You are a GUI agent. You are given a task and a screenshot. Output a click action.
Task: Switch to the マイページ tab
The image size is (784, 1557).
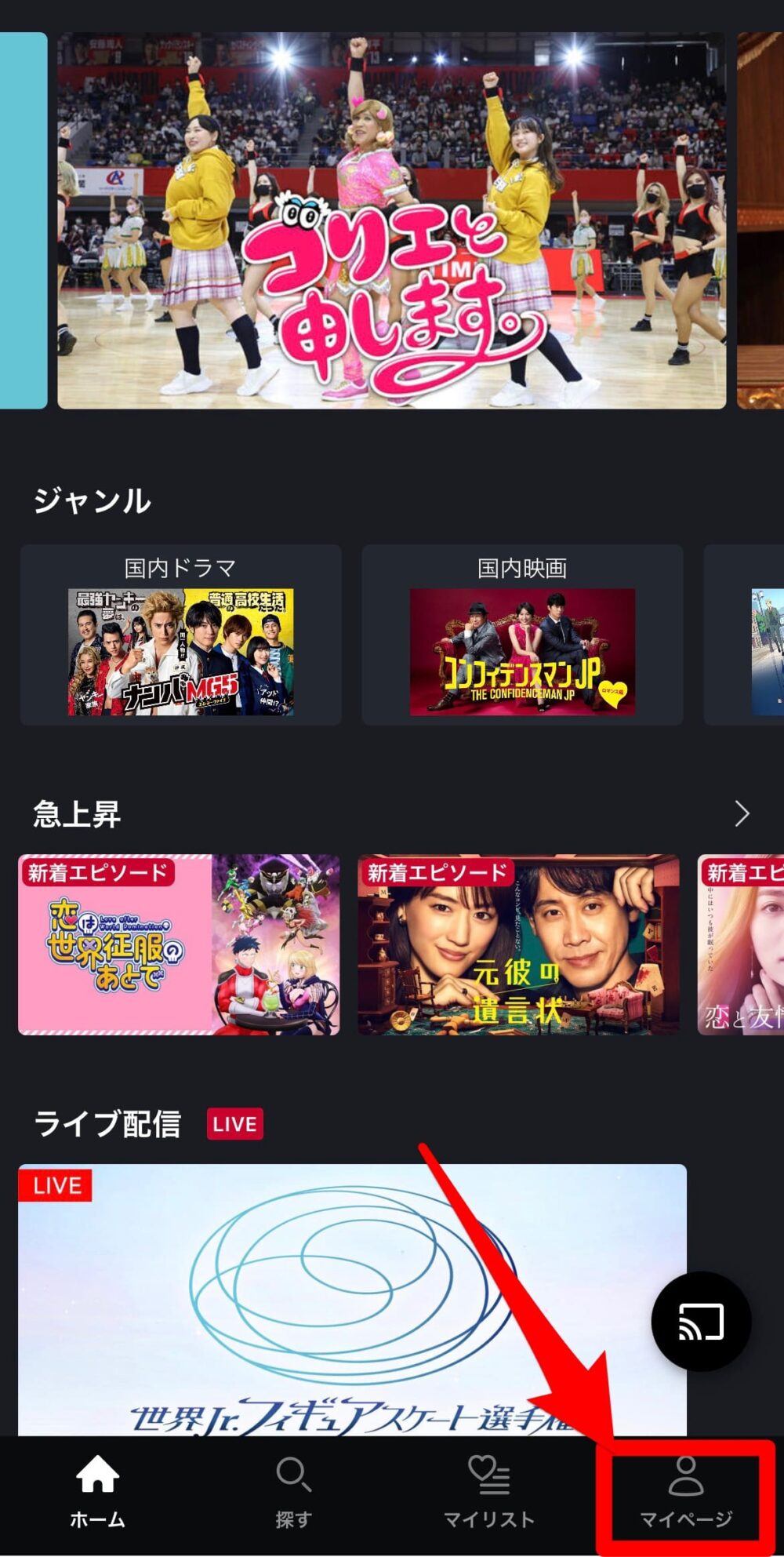tap(685, 1492)
